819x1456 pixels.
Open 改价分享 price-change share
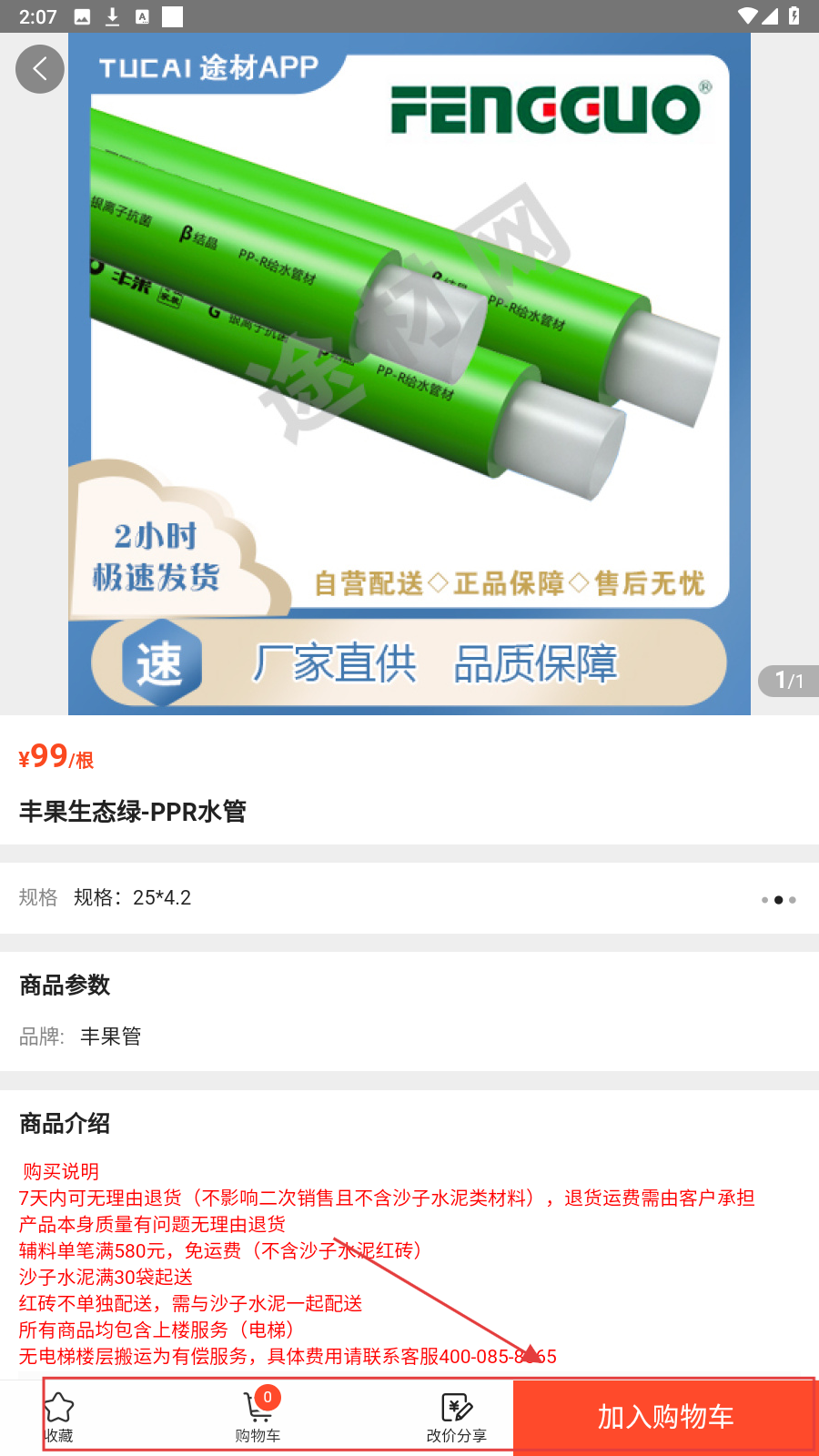[456, 1417]
